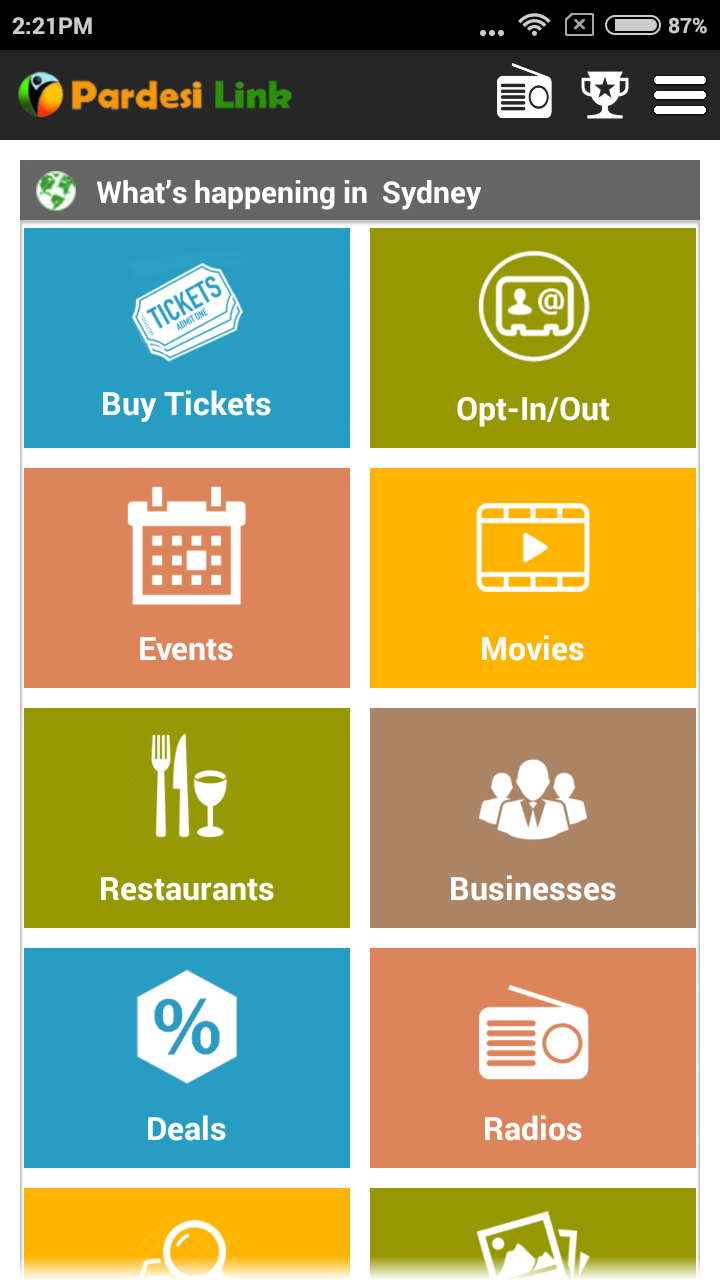720x1280 pixels.
Task: Open the Radios tile
Action: pyautogui.click(x=533, y=1058)
